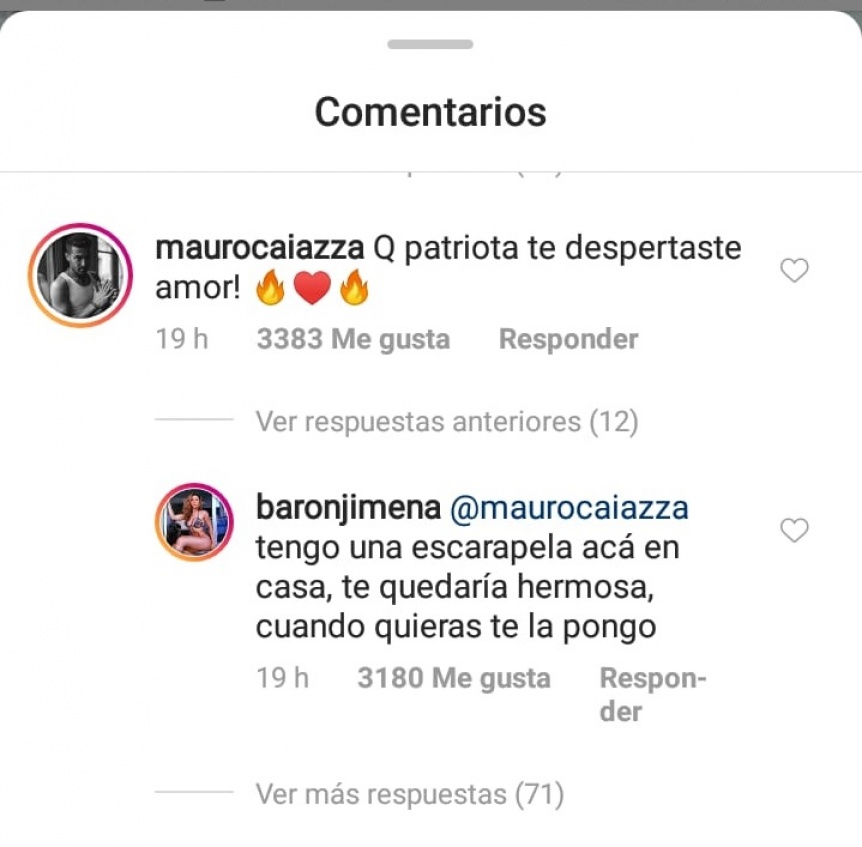Viewport: 862px width, 847px height.
Task: Reply to maurocaiazza's comment
Action: tap(568, 339)
